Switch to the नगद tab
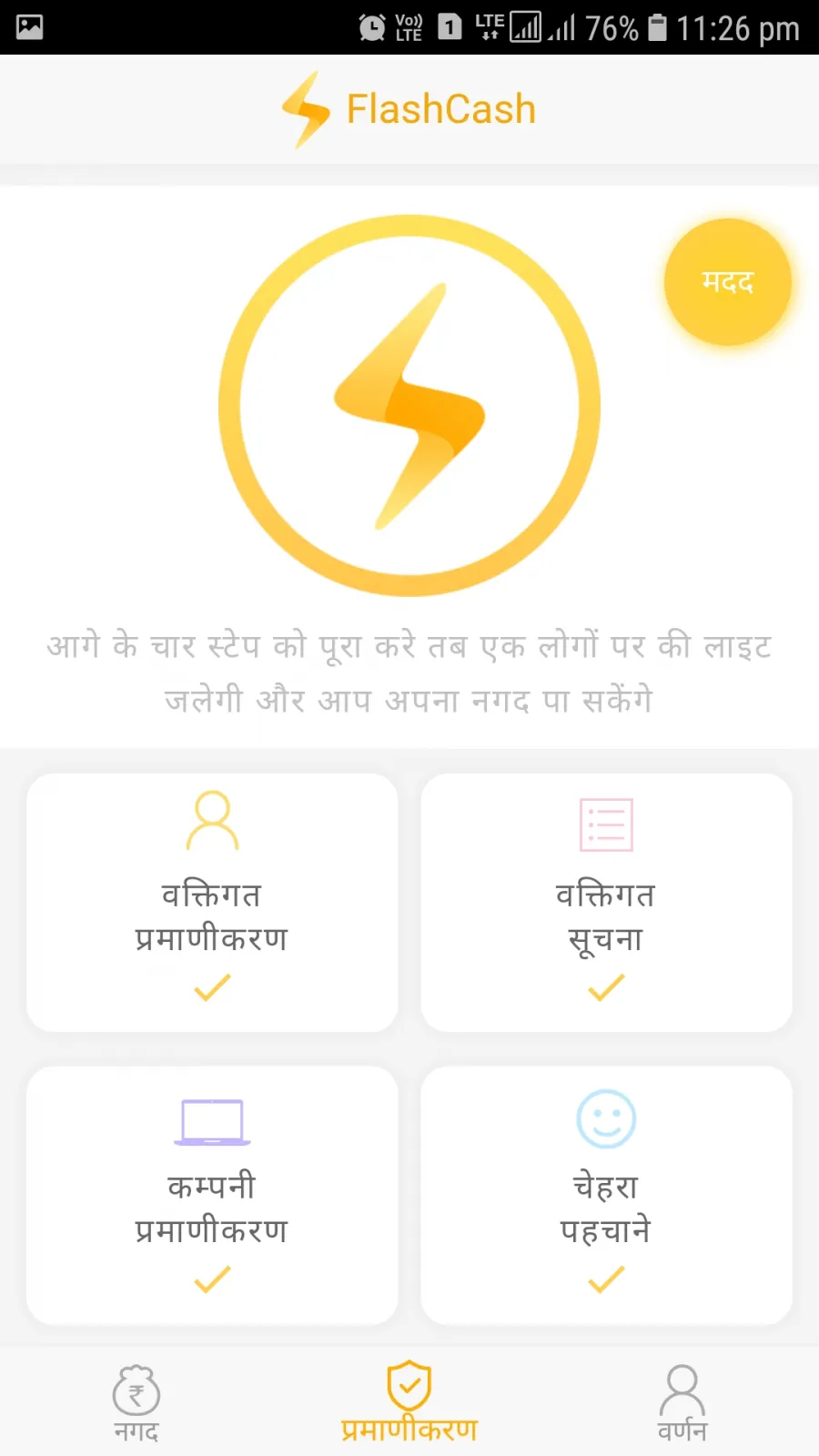Screen dimensions: 819x1456 click(136, 1403)
